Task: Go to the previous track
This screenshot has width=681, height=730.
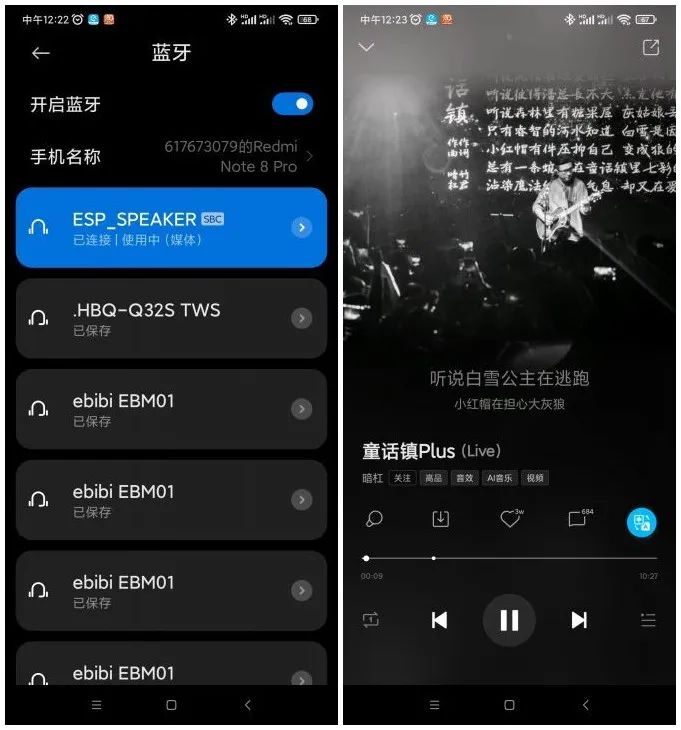Action: (439, 620)
